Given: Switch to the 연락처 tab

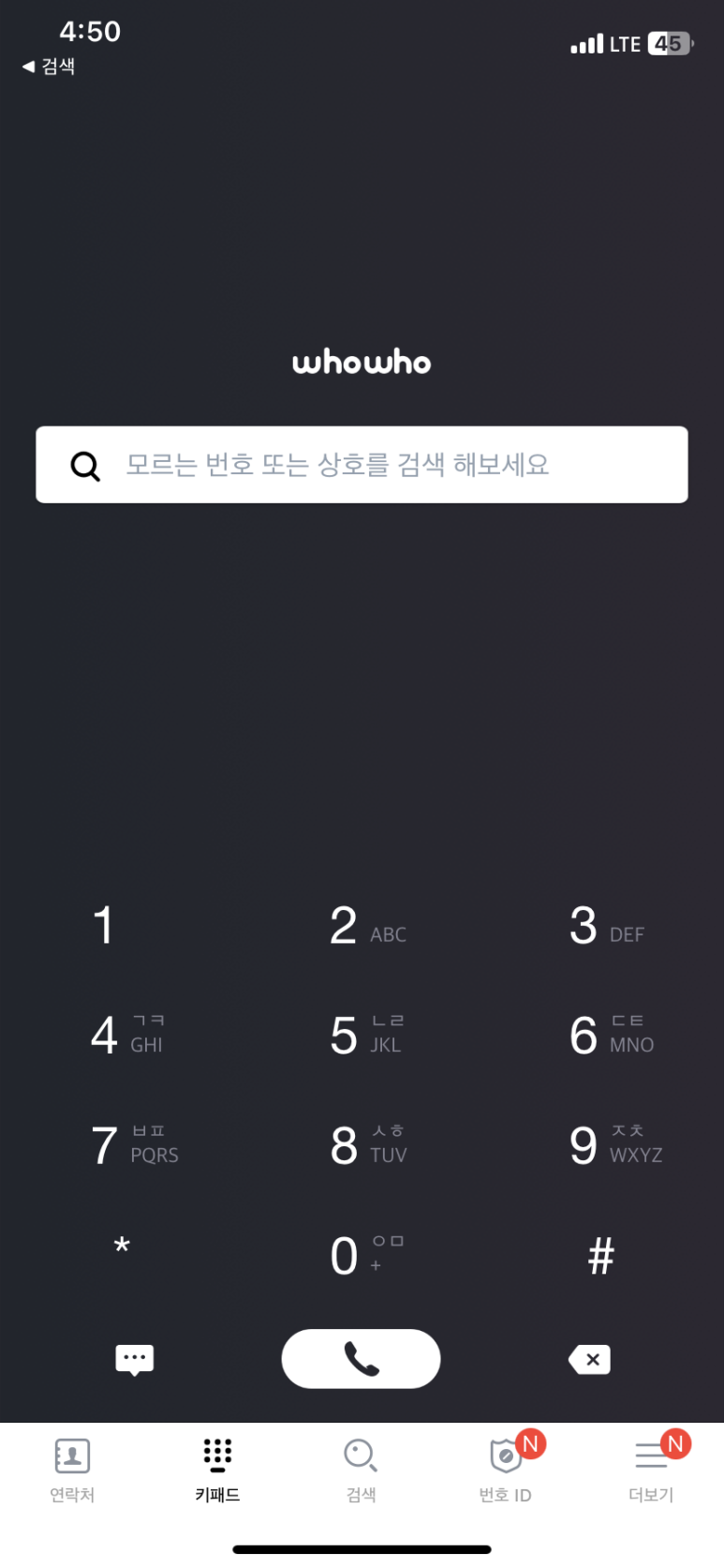Looking at the screenshot, I should coord(72,1470).
